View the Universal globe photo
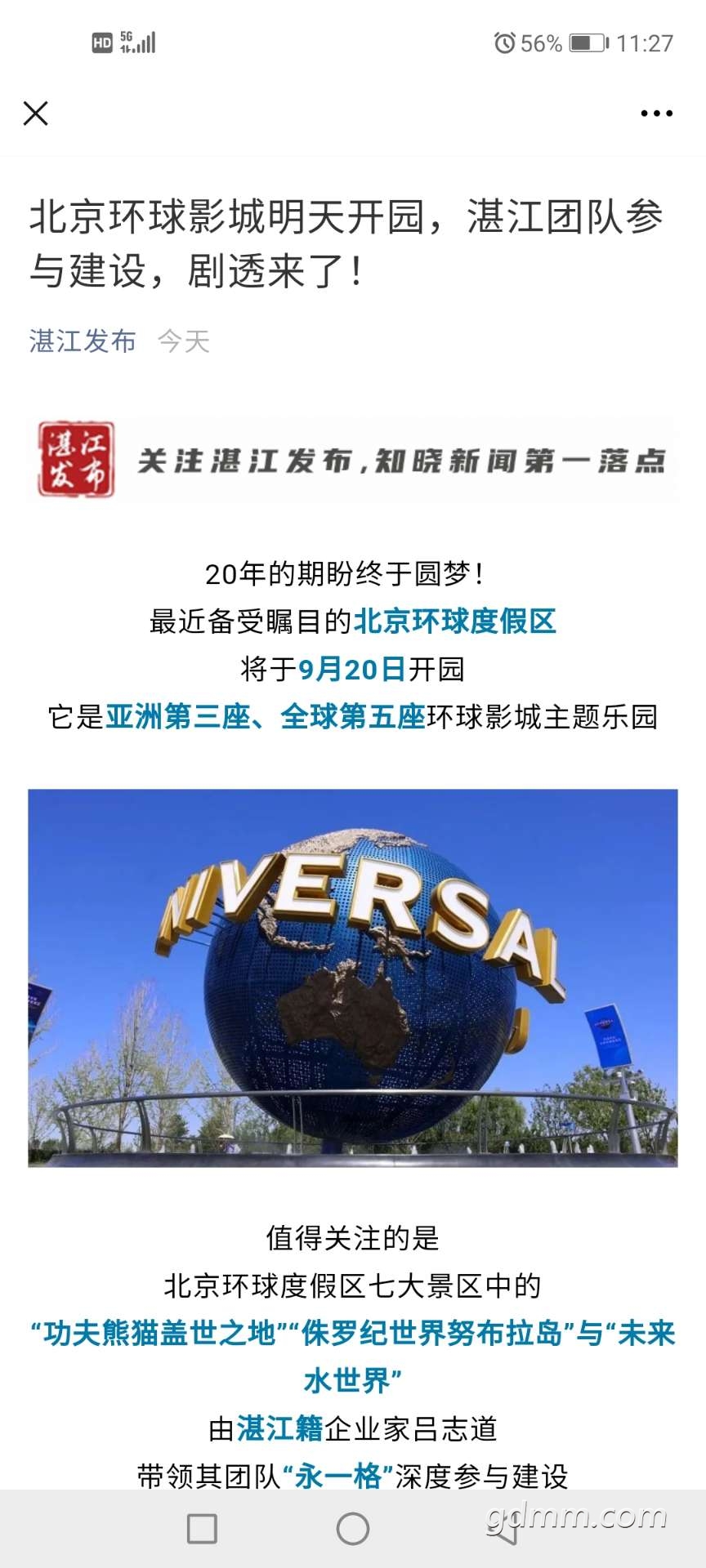706x1568 pixels. coord(353,978)
